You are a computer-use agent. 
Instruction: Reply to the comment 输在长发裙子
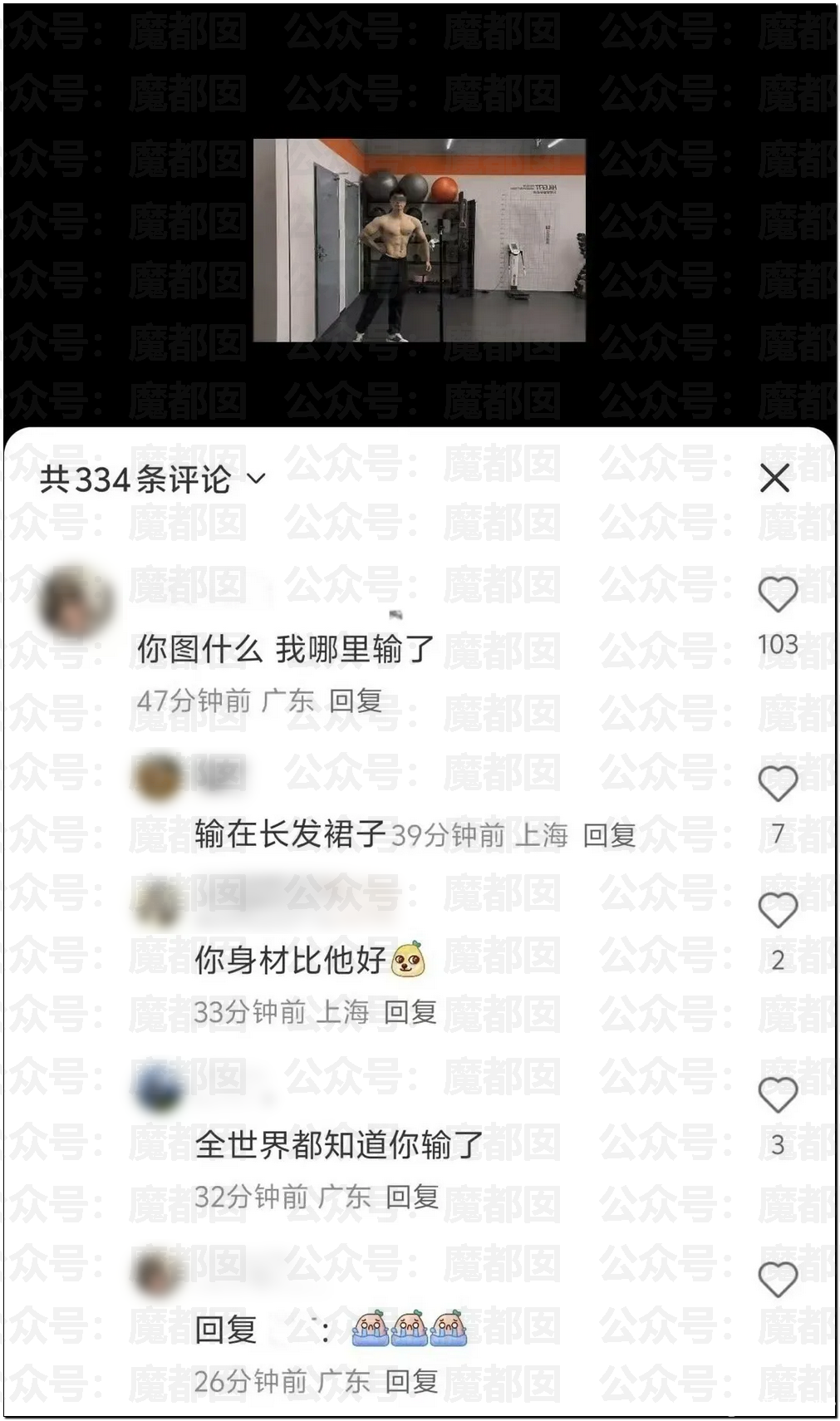(609, 834)
